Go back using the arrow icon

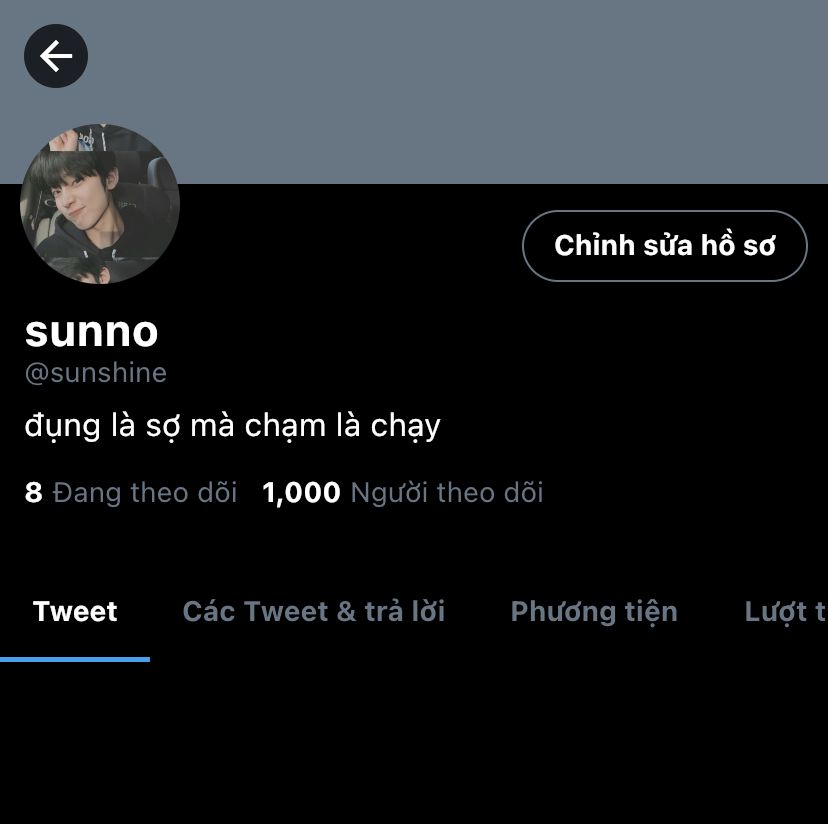[56, 56]
